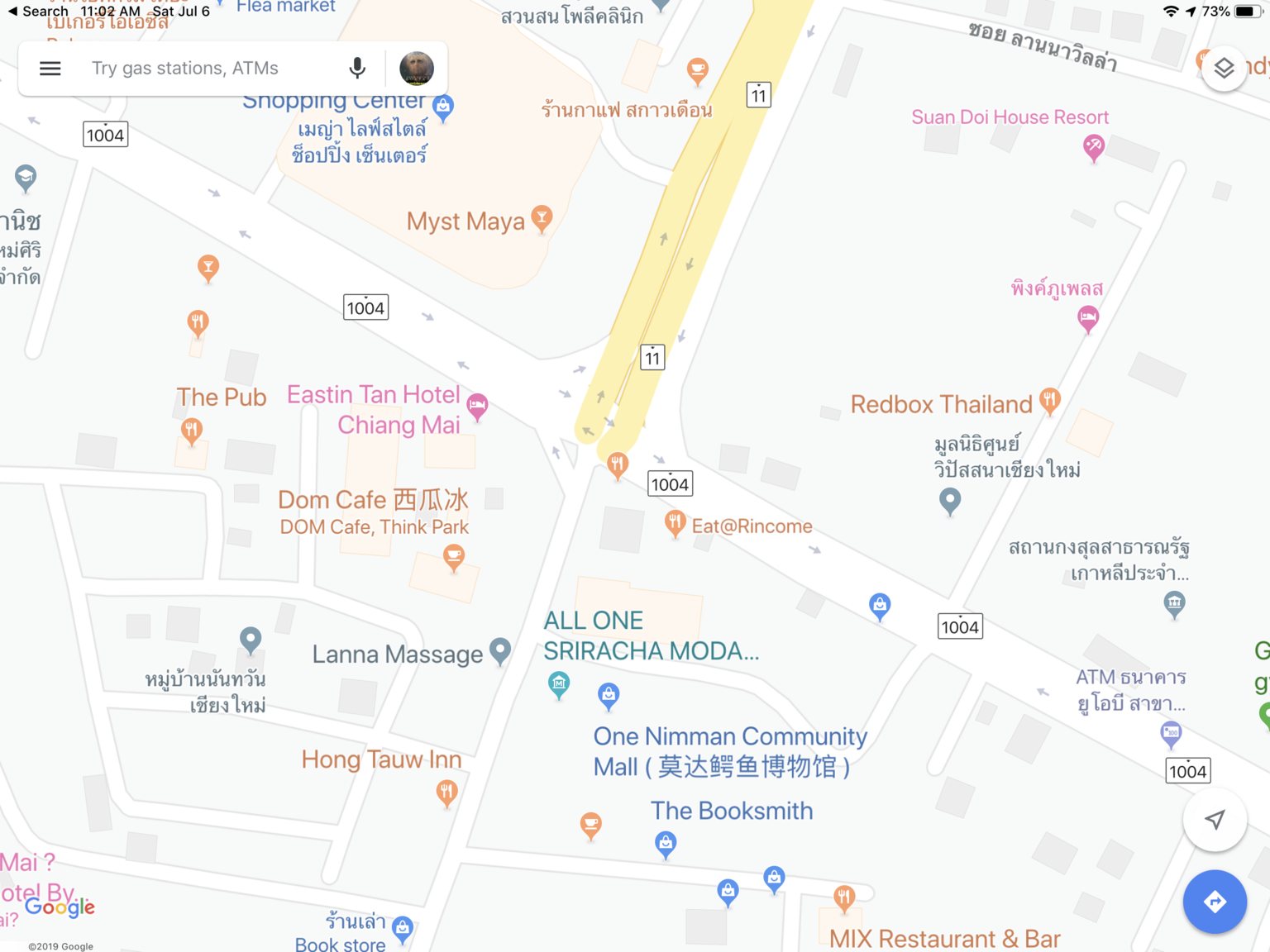Start voice search with microphone

pos(357,69)
